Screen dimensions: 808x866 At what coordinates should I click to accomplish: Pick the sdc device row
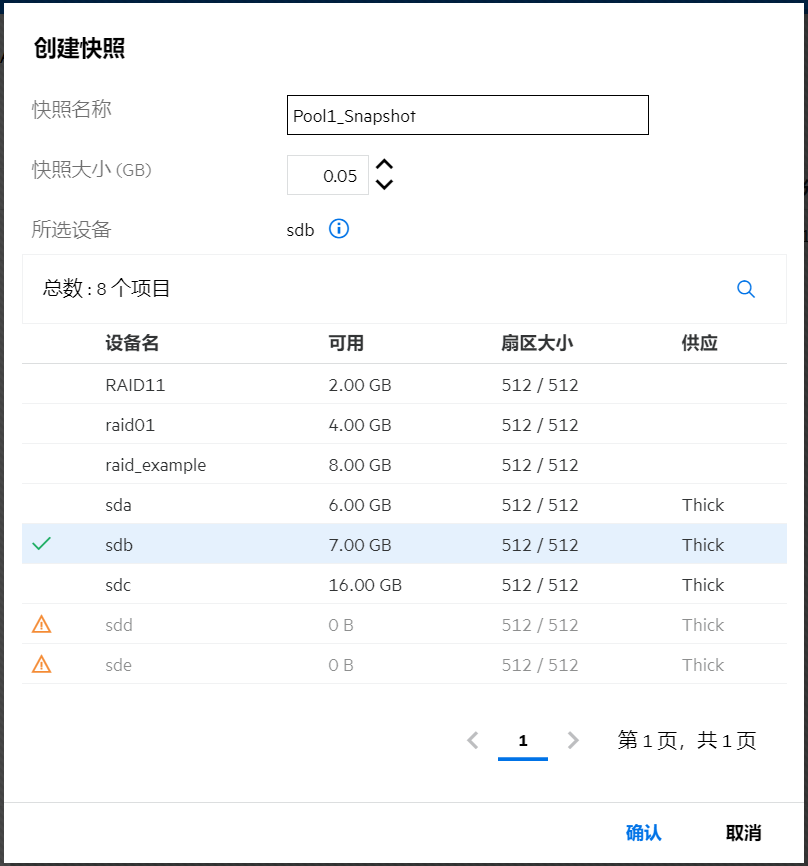404,585
